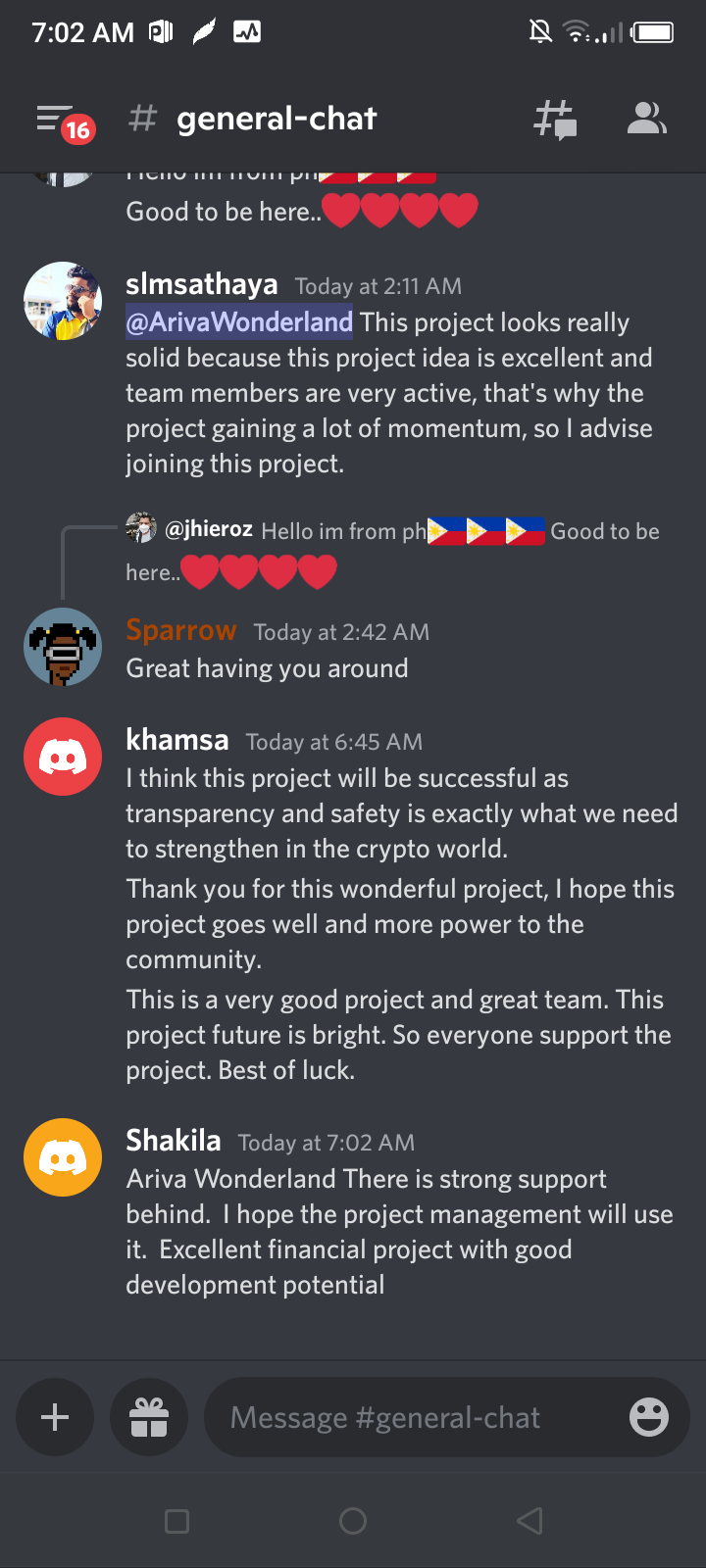Open Shakila's profile avatar
Screen dimensions: 706x1568
63,1157
